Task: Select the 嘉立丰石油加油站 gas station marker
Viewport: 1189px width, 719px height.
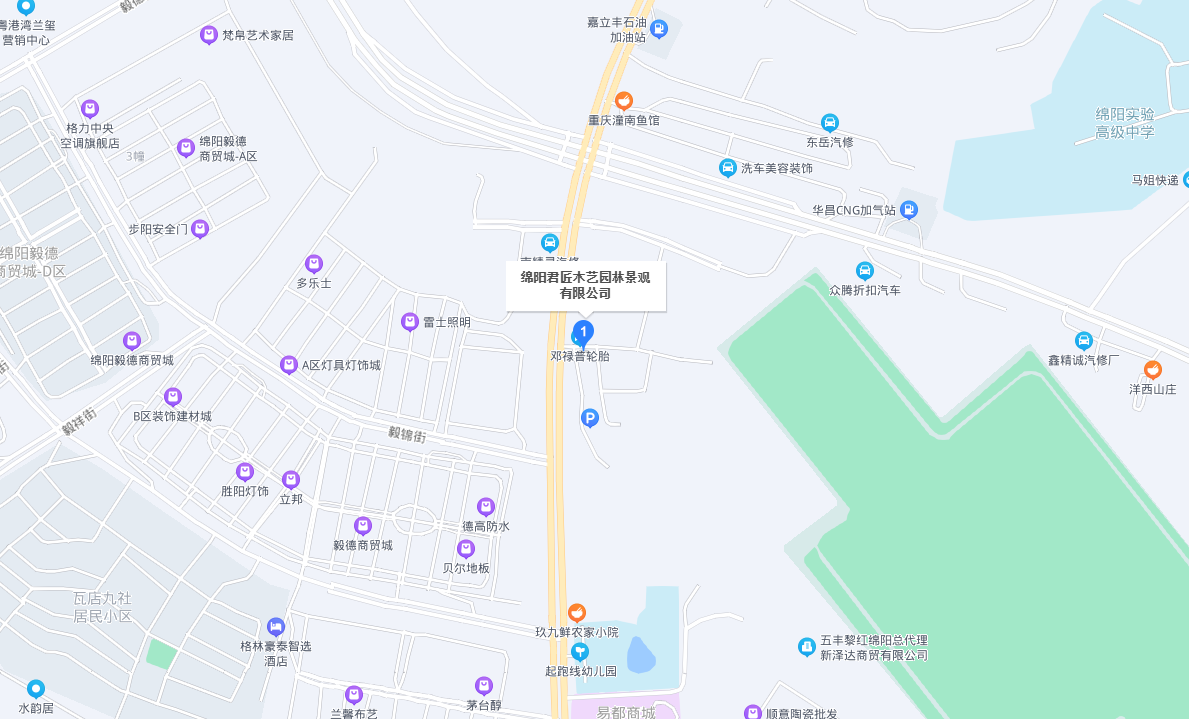Action: tap(659, 30)
